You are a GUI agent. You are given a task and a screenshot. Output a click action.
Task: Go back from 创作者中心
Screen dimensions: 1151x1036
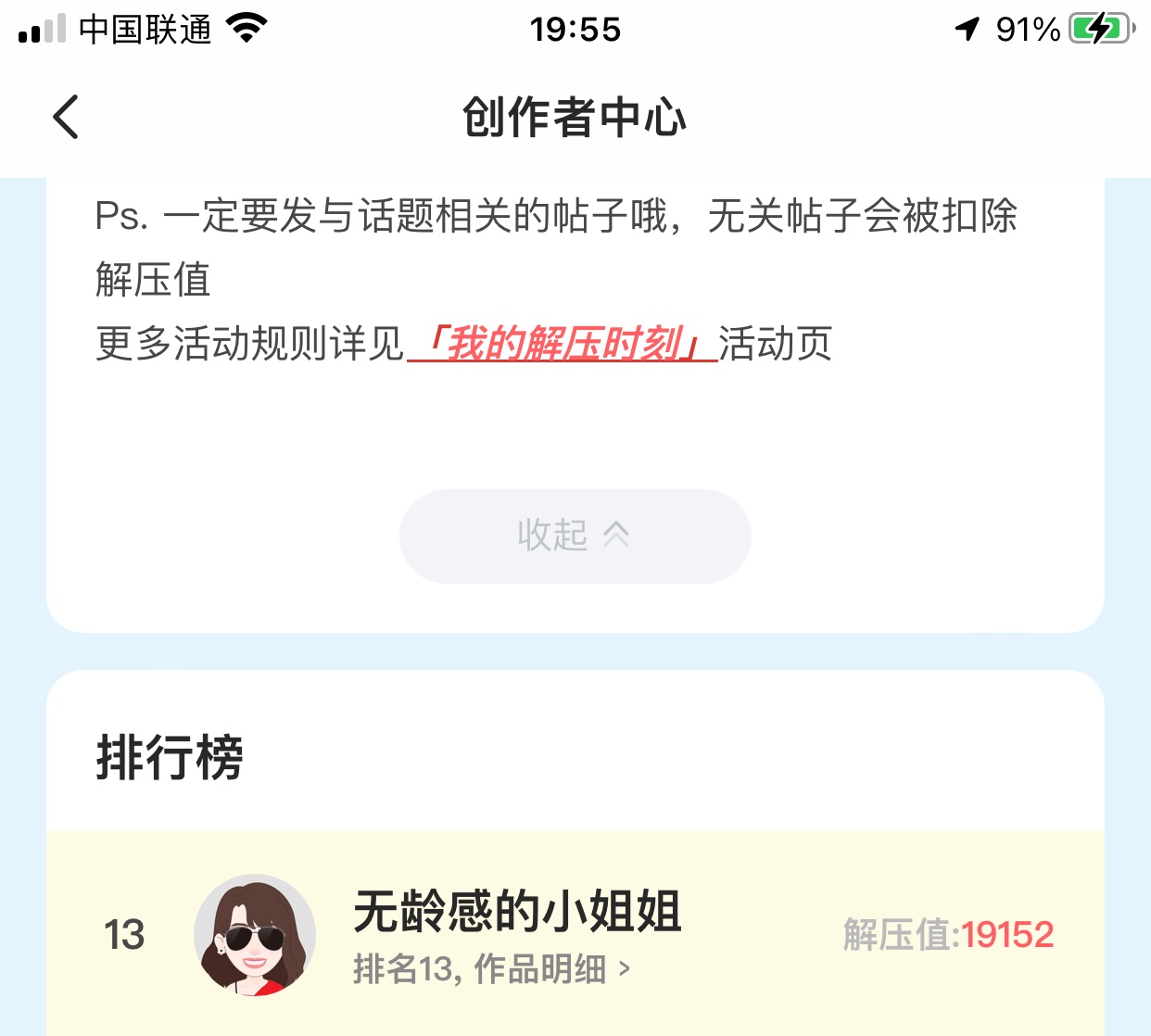pos(66,118)
